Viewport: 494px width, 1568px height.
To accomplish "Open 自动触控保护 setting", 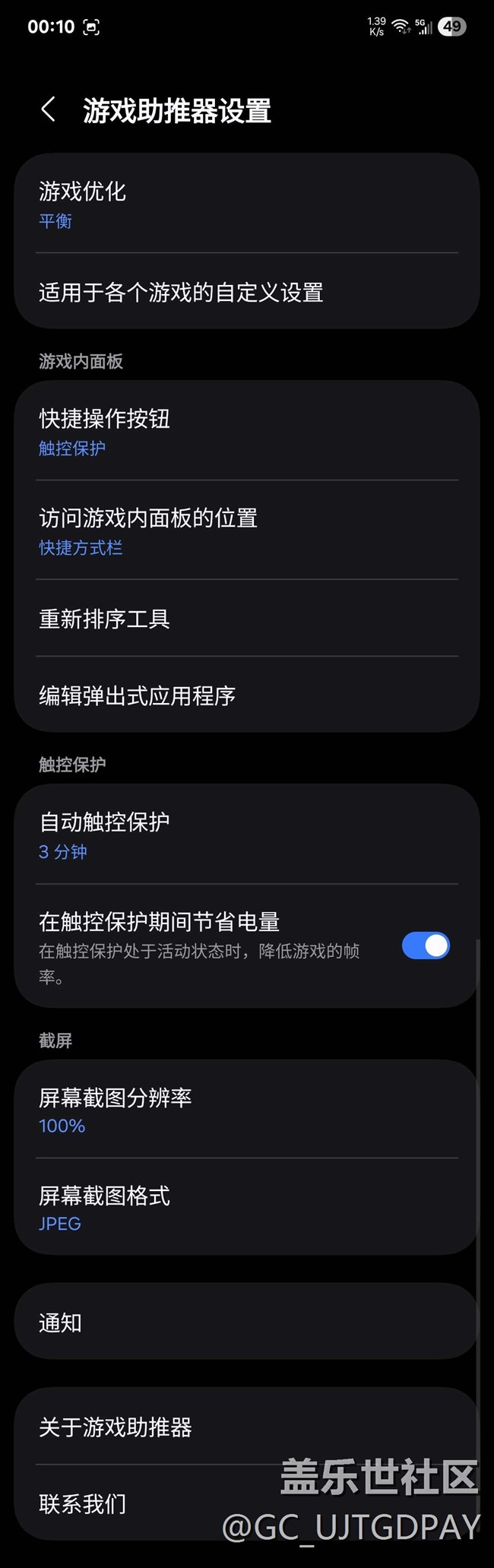I will pyautogui.click(x=247, y=835).
